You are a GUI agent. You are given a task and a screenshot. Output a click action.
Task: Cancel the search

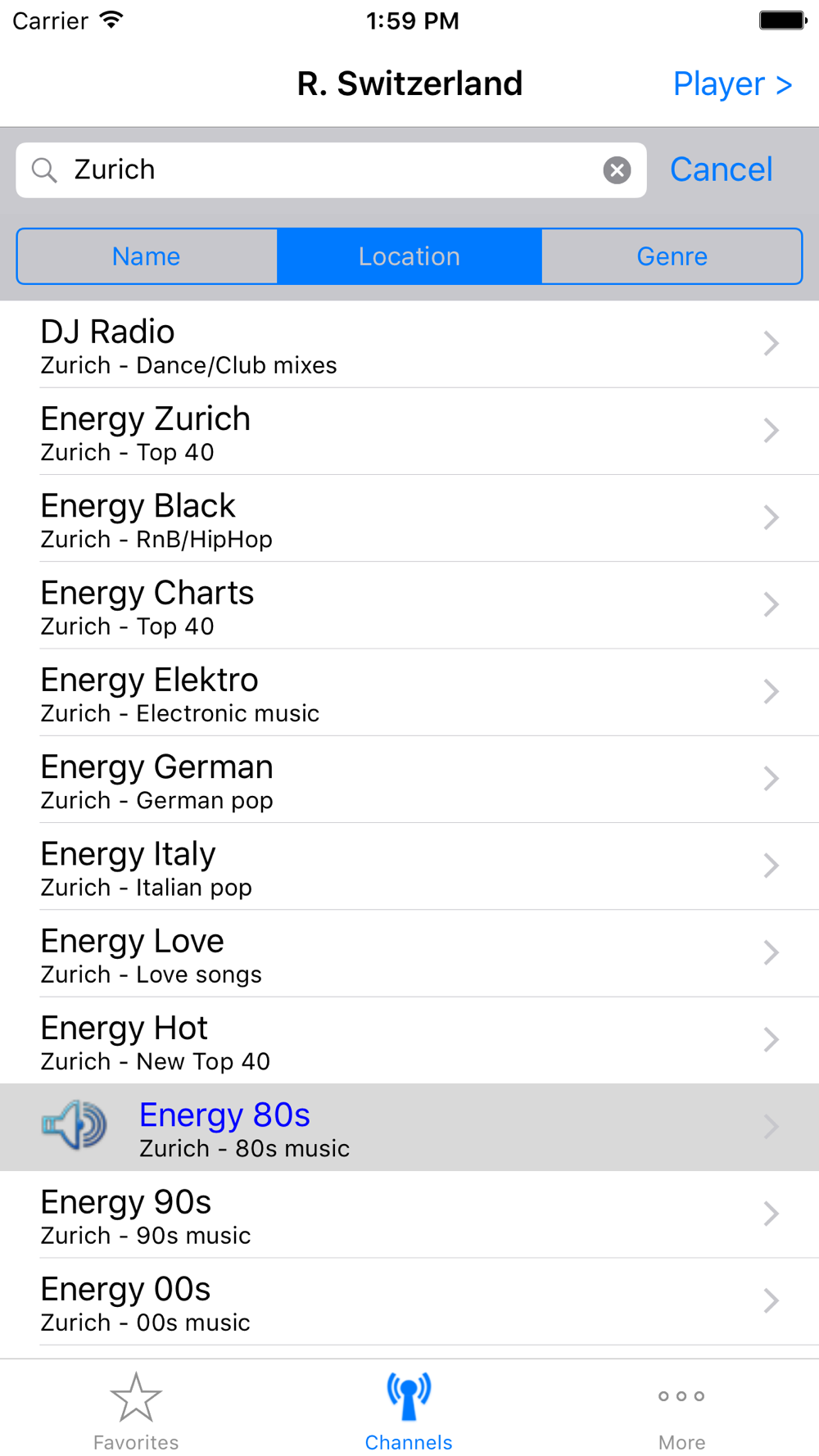pyautogui.click(x=721, y=170)
